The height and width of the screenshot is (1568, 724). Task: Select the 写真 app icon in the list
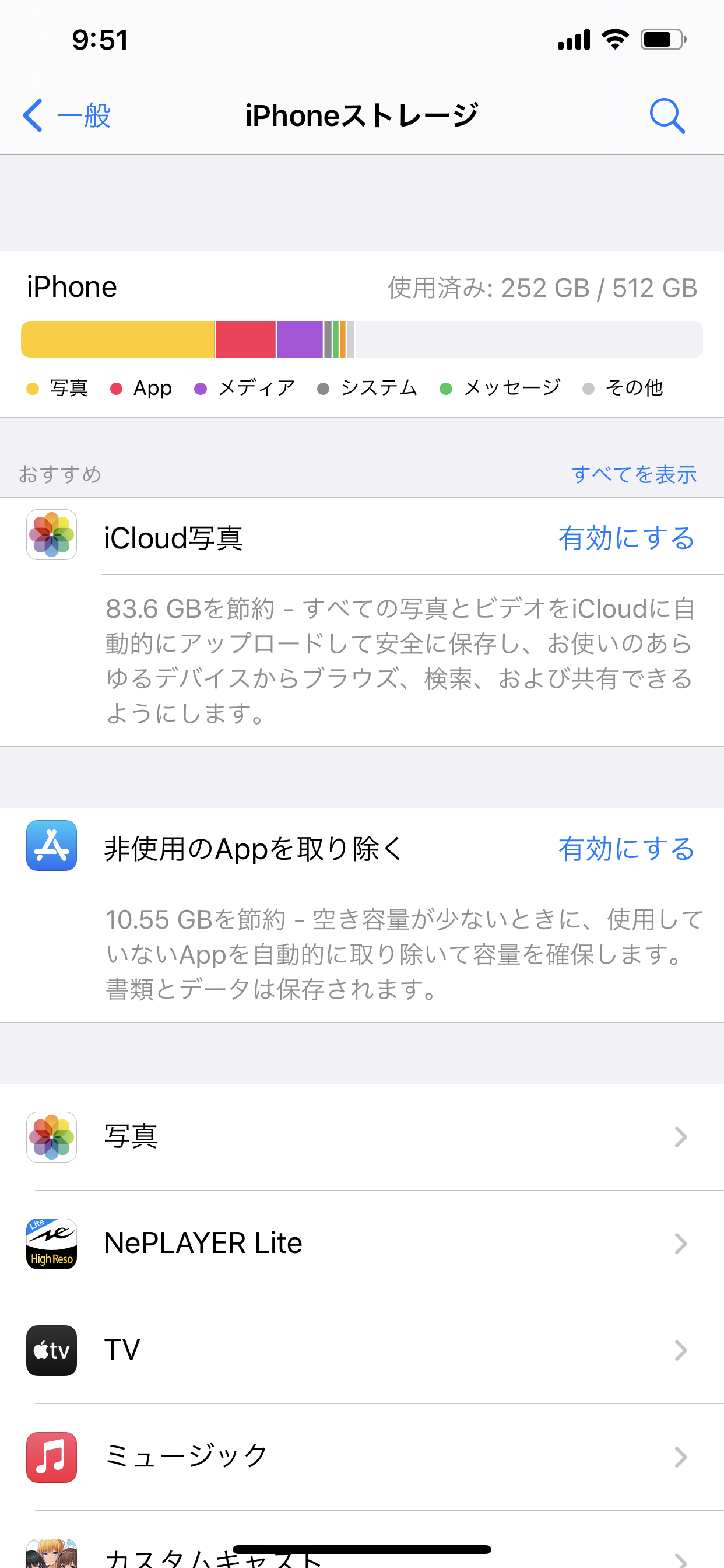tap(52, 1137)
